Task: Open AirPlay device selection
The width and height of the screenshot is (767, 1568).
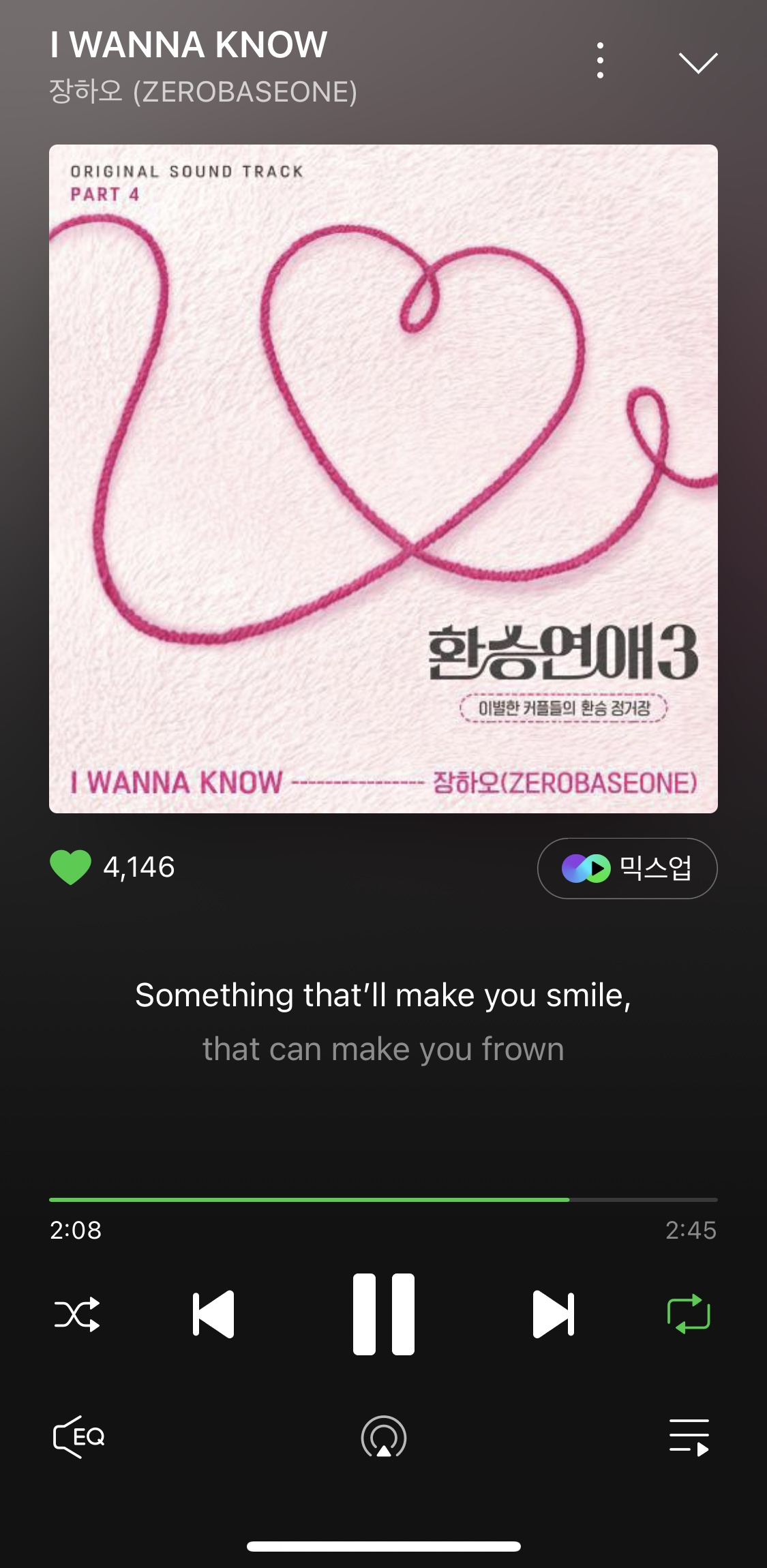Action: pyautogui.click(x=384, y=1437)
